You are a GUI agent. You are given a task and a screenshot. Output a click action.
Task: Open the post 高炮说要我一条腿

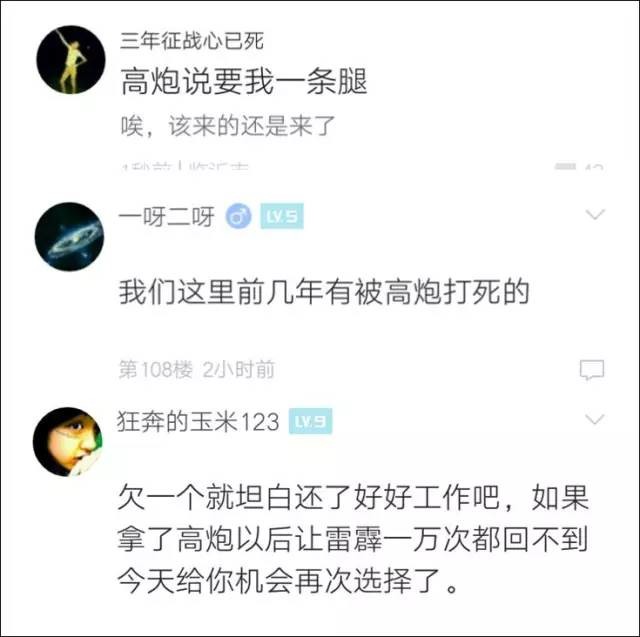click(x=243, y=81)
